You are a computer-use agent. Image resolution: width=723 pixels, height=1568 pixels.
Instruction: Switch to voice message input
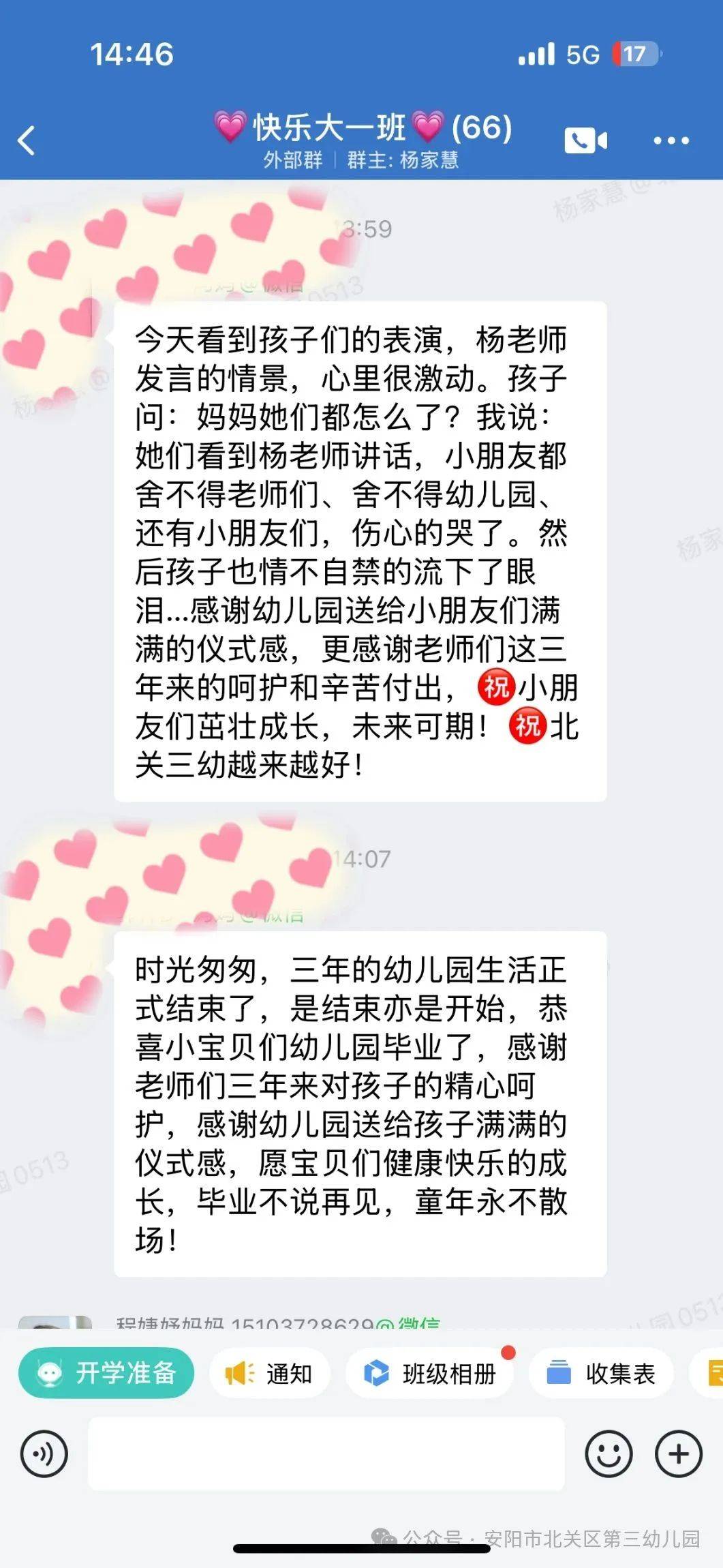(44, 1454)
